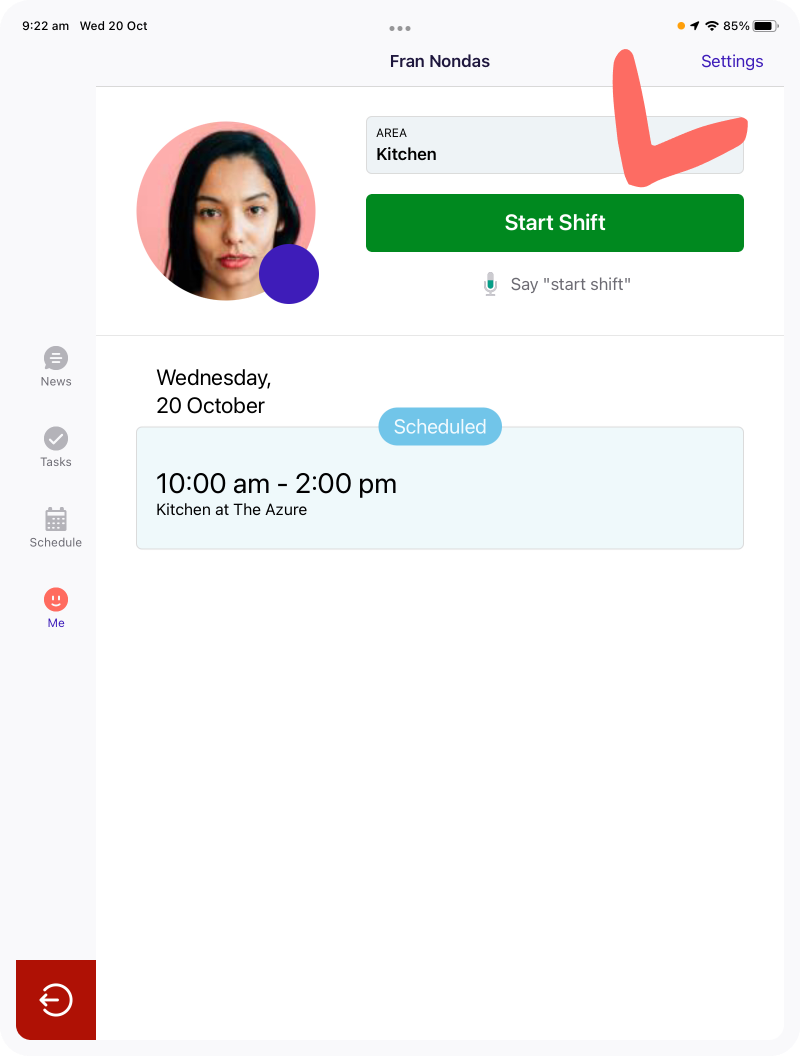800x1056 pixels.
Task: Open Settings via the top-right link
Action: 732,61
